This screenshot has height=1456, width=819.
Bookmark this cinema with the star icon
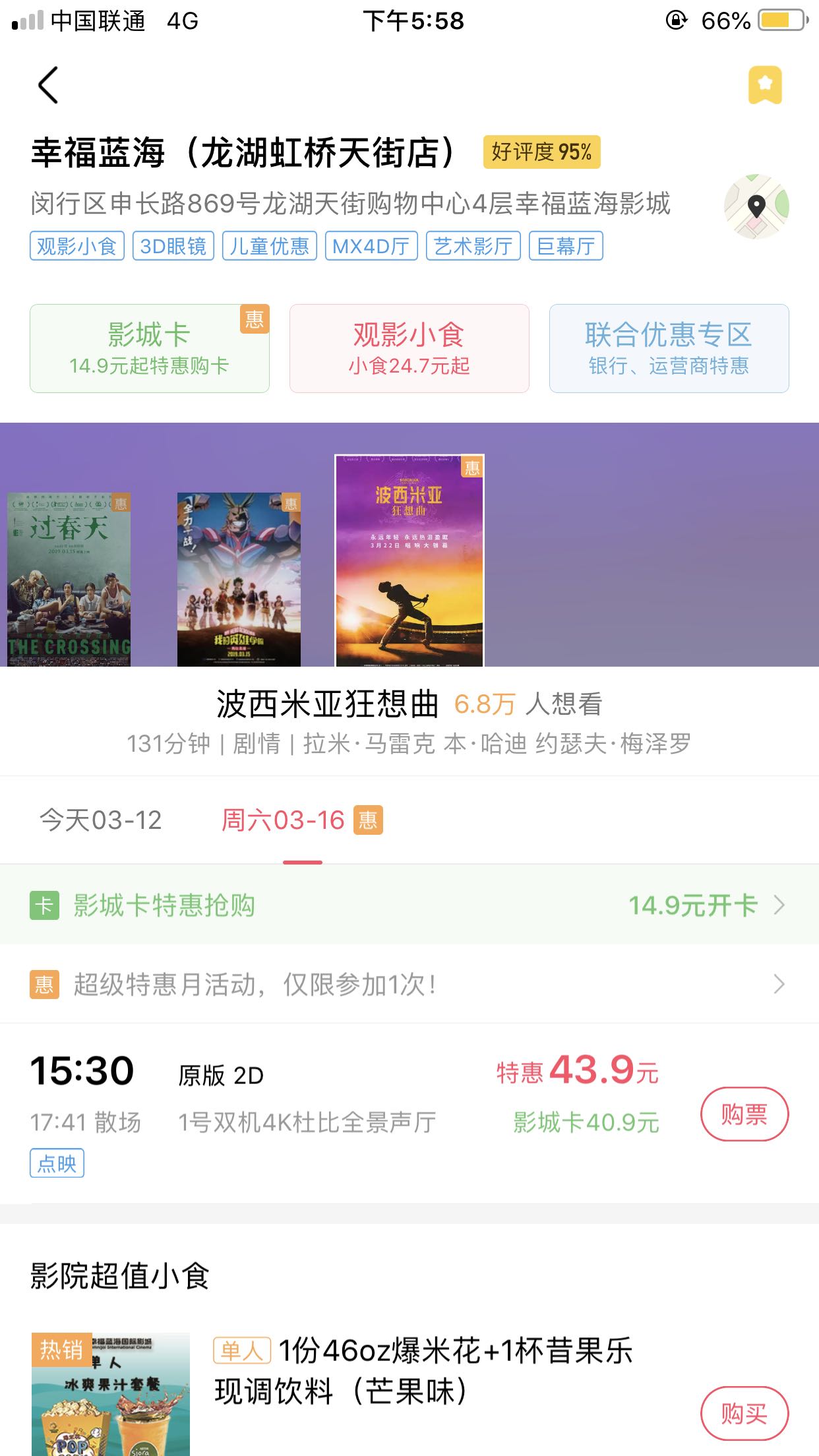tap(765, 85)
